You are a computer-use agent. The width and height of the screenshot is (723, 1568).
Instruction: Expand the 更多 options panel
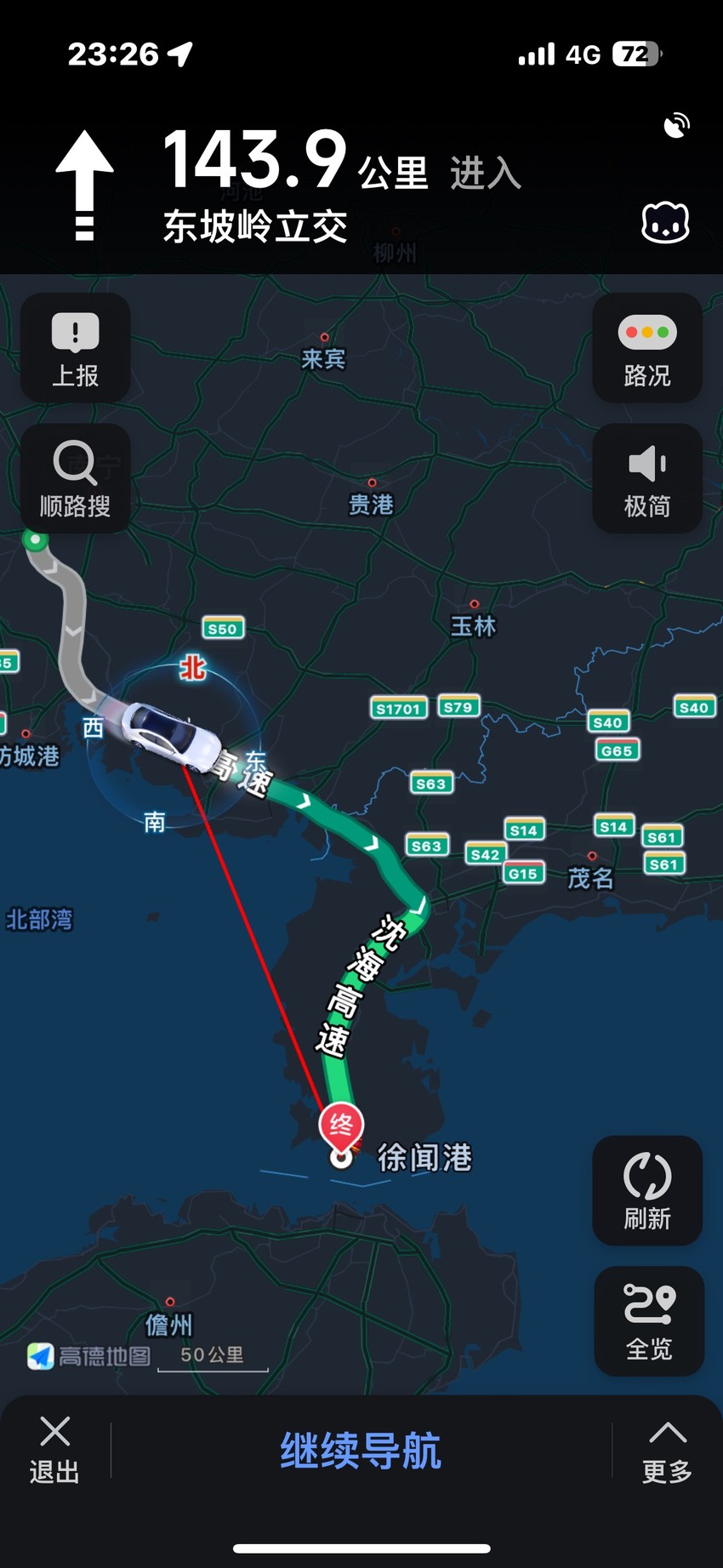tap(667, 1451)
